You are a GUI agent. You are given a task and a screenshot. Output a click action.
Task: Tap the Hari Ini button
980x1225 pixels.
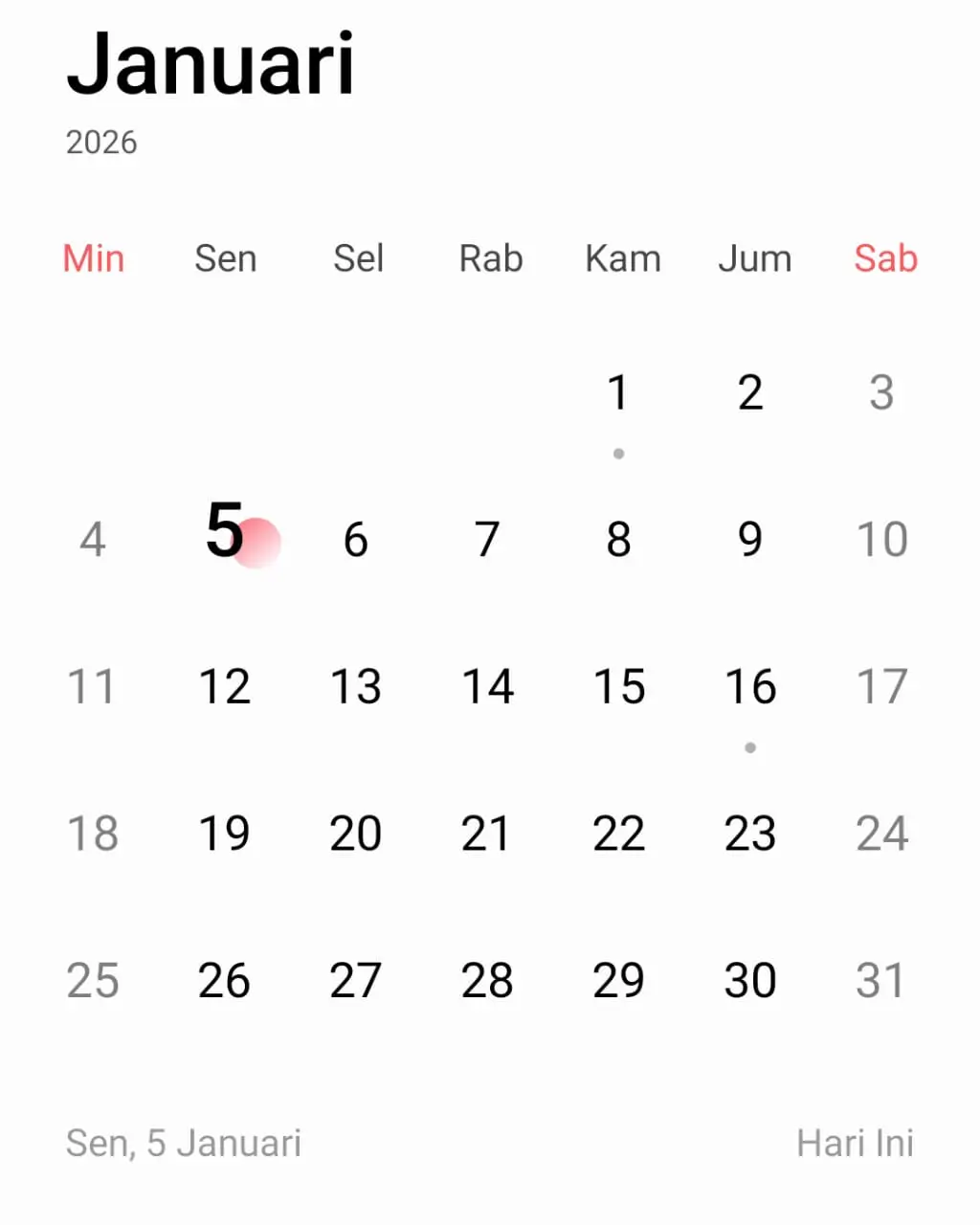[x=854, y=1142]
